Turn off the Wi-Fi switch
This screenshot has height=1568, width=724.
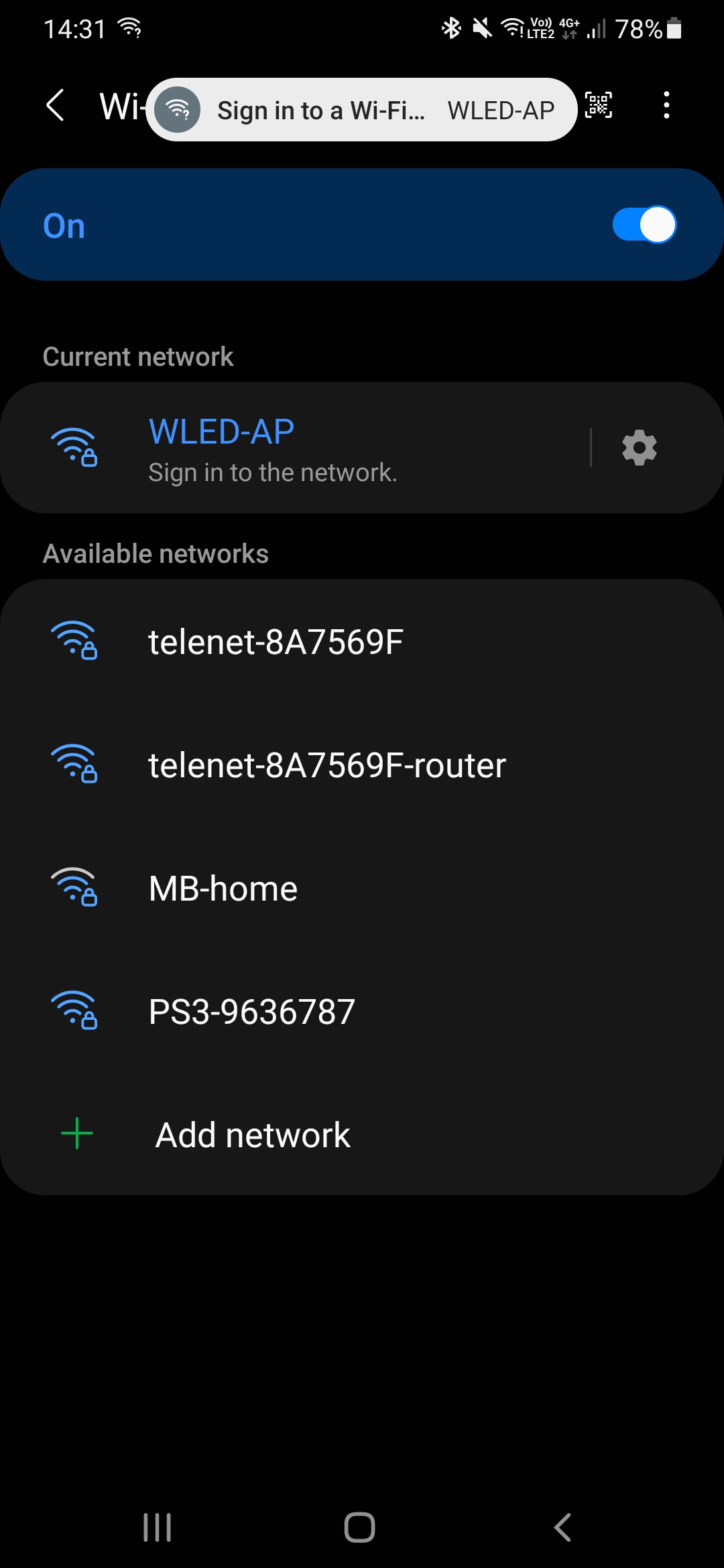(x=644, y=225)
